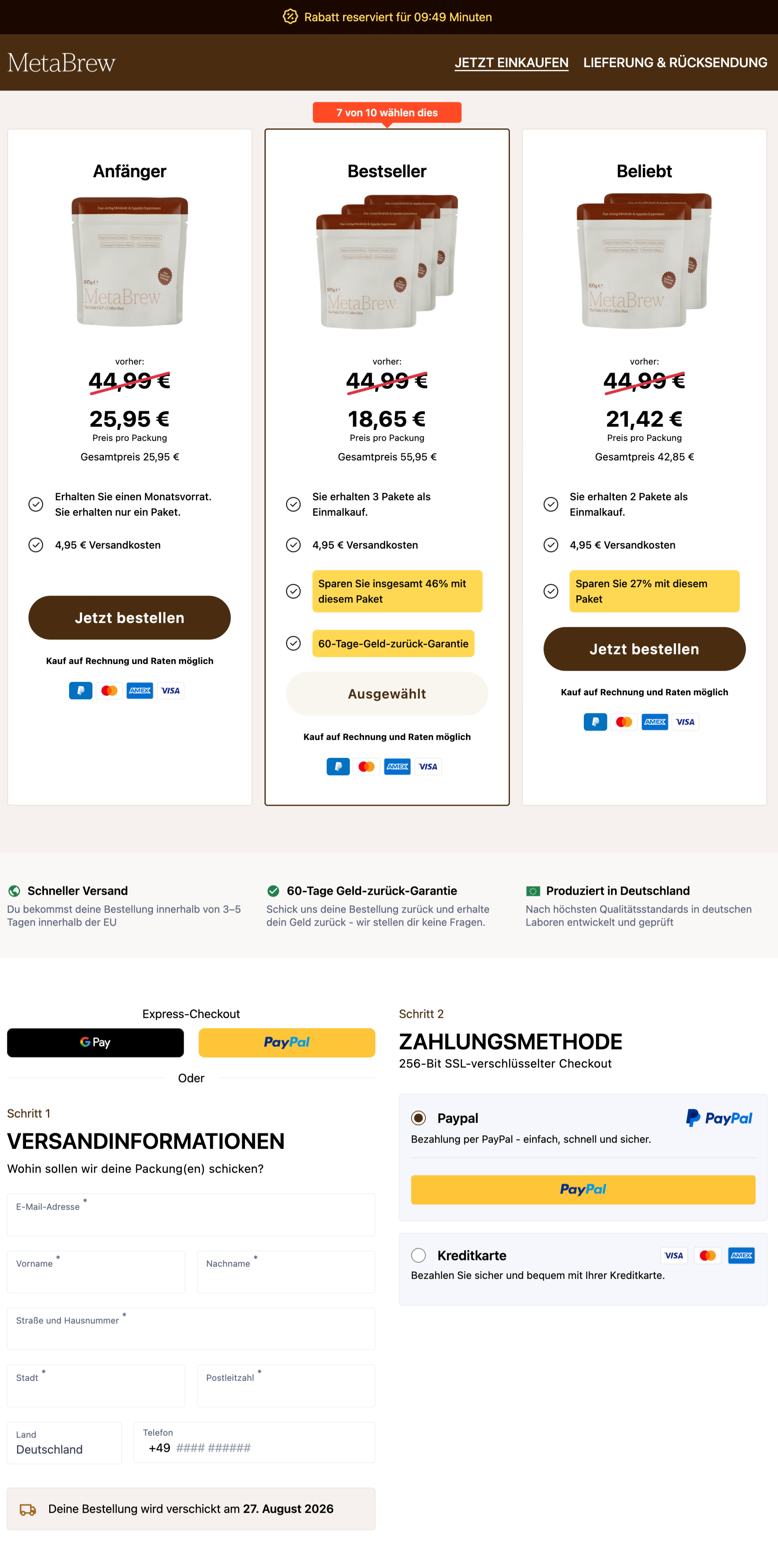Go to homepage via MetaBrew logo
Image resolution: width=778 pixels, height=1568 pixels.
point(61,63)
